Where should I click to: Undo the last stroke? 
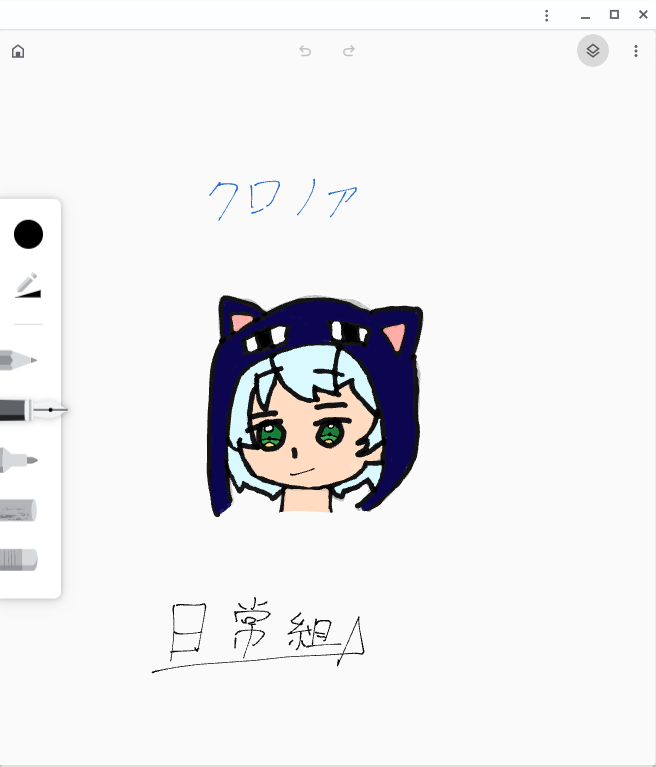(x=305, y=51)
